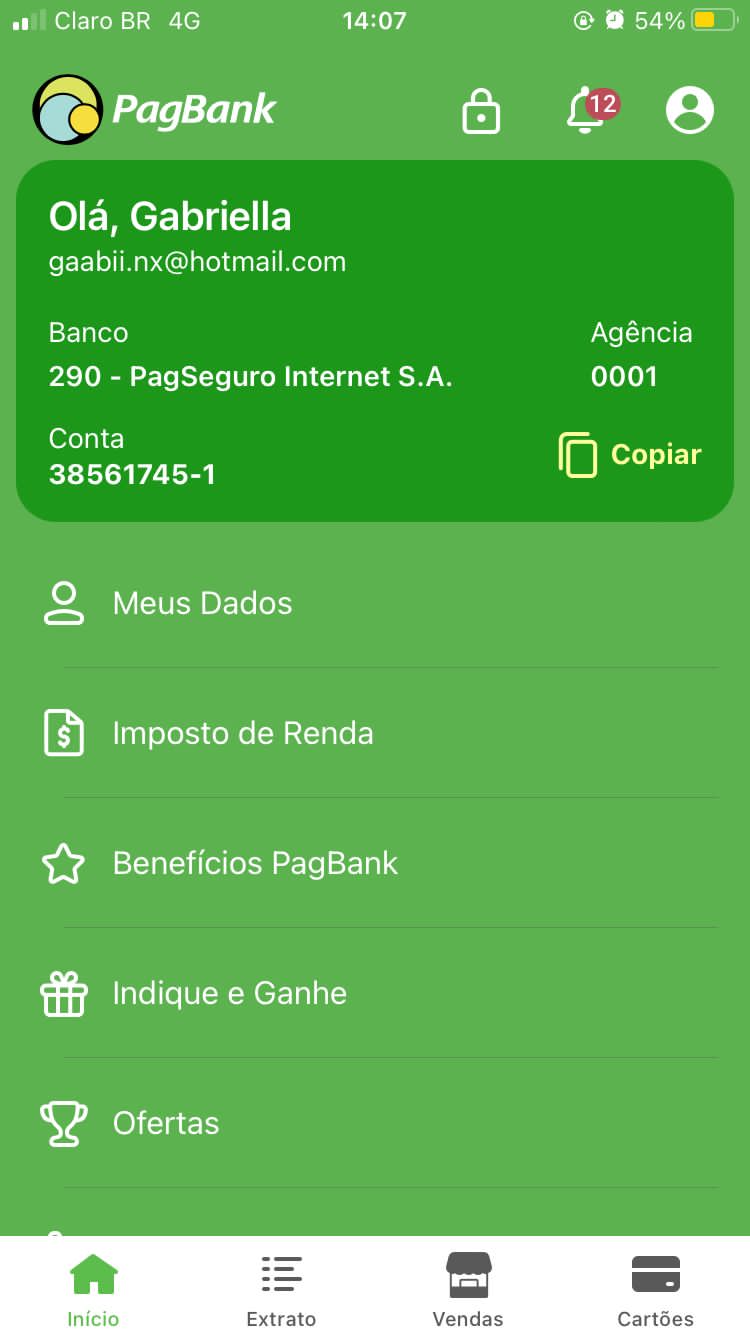
Task: Select Indique e Ganhe
Action: pyautogui.click(x=229, y=993)
